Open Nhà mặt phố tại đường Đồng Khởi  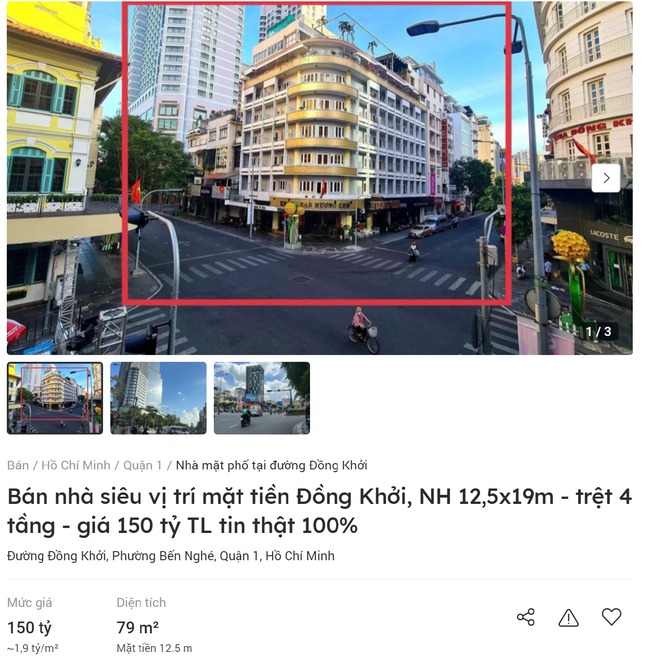pyautogui.click(x=272, y=465)
